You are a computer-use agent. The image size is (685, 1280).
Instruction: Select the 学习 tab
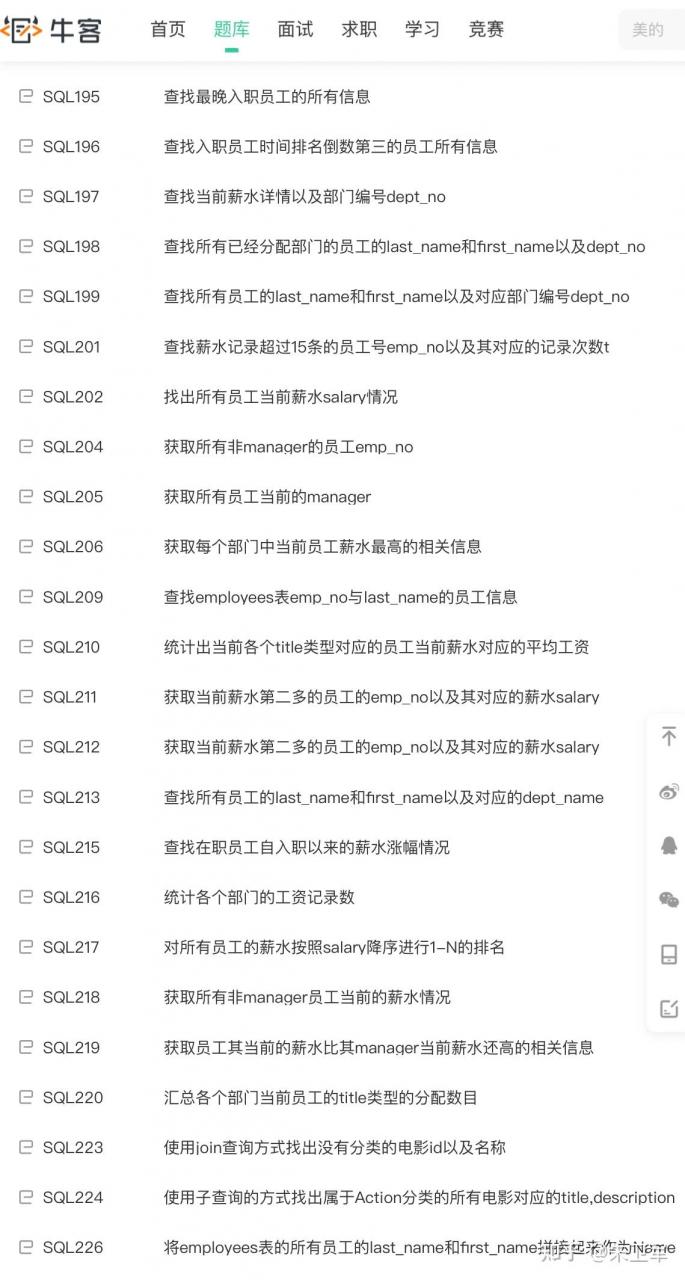tap(422, 29)
